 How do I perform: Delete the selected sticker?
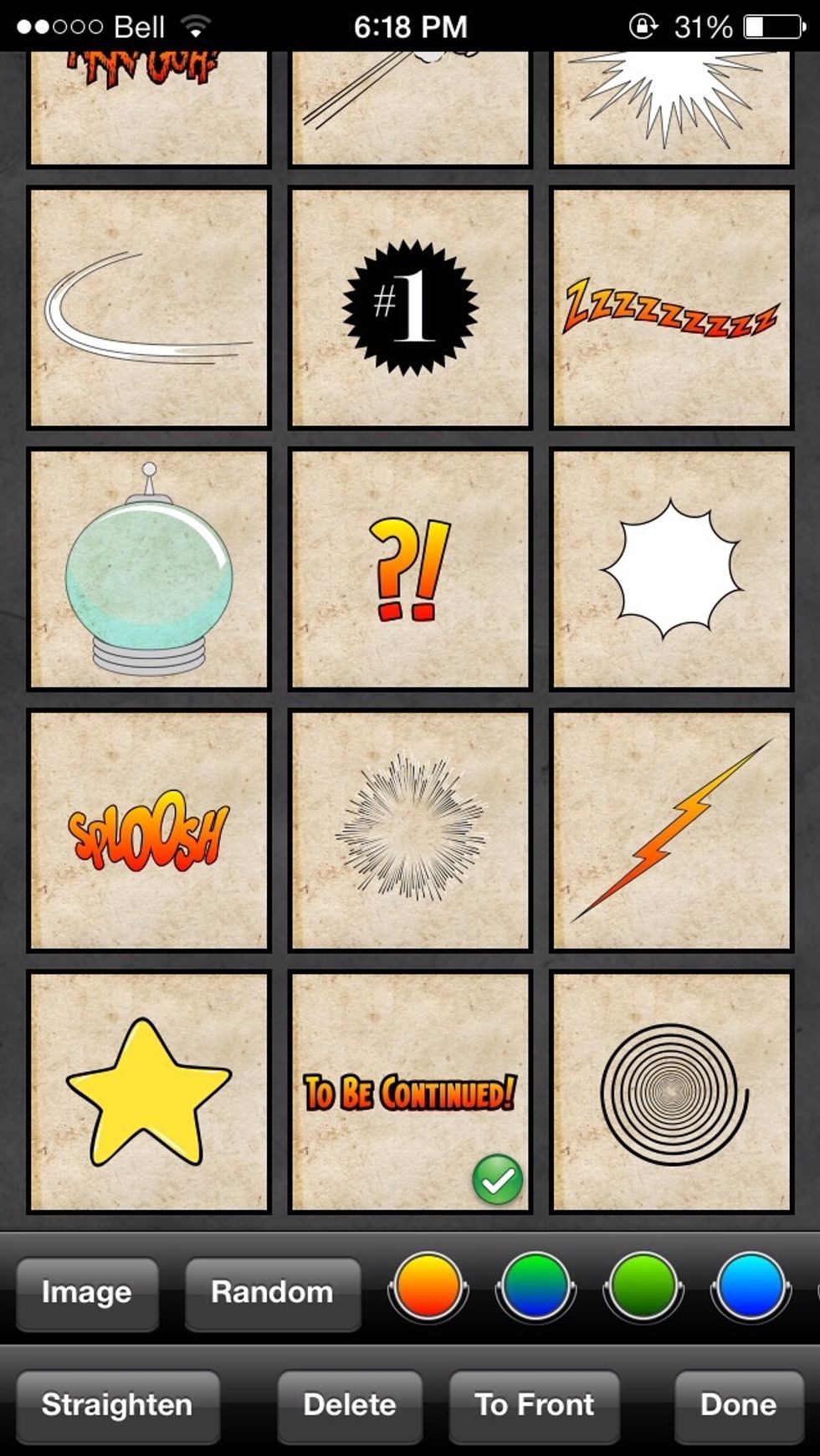(350, 1406)
